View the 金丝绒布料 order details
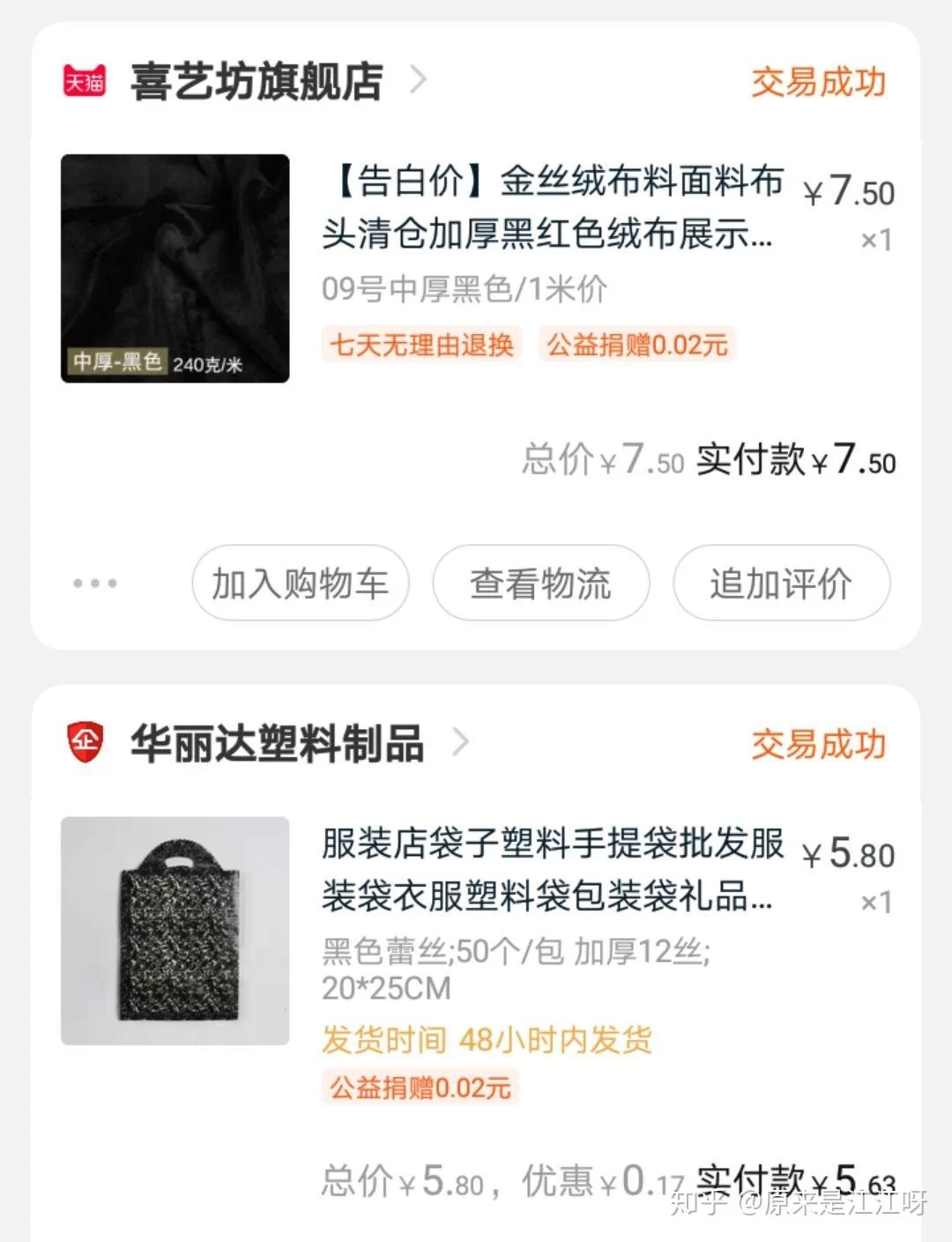 (x=551, y=208)
